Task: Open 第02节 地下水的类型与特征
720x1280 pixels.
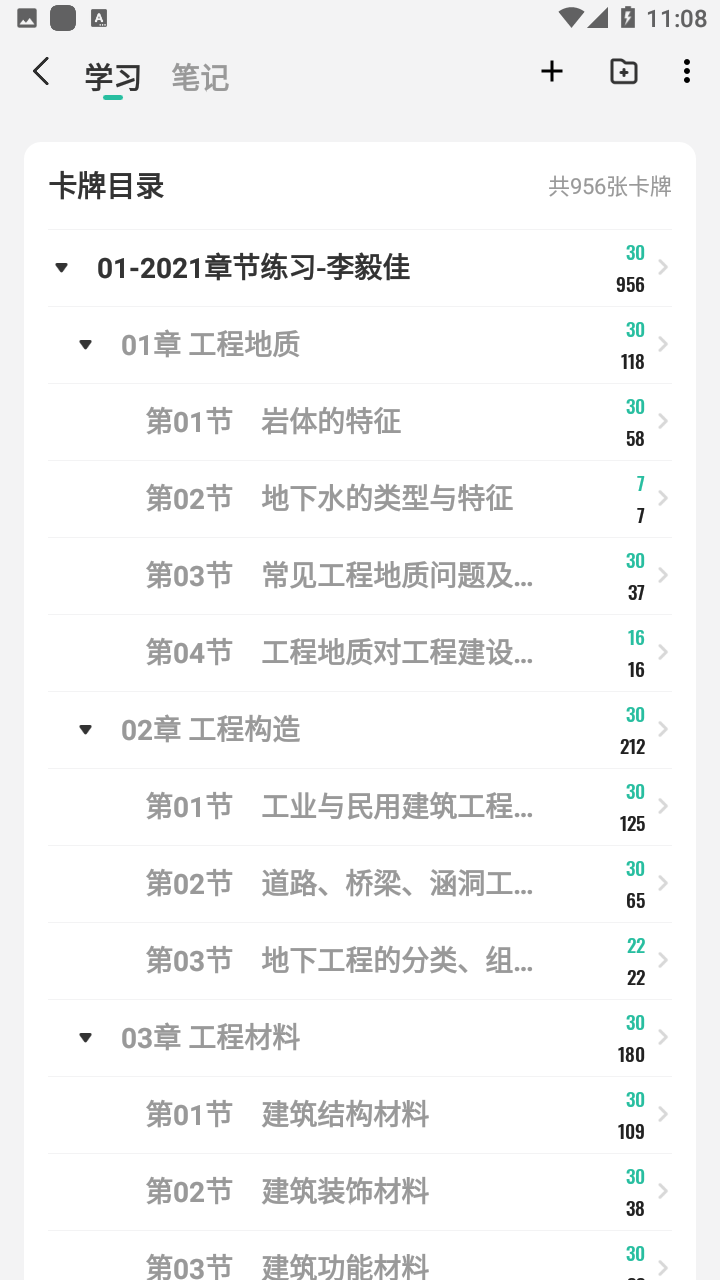Action: click(360, 499)
